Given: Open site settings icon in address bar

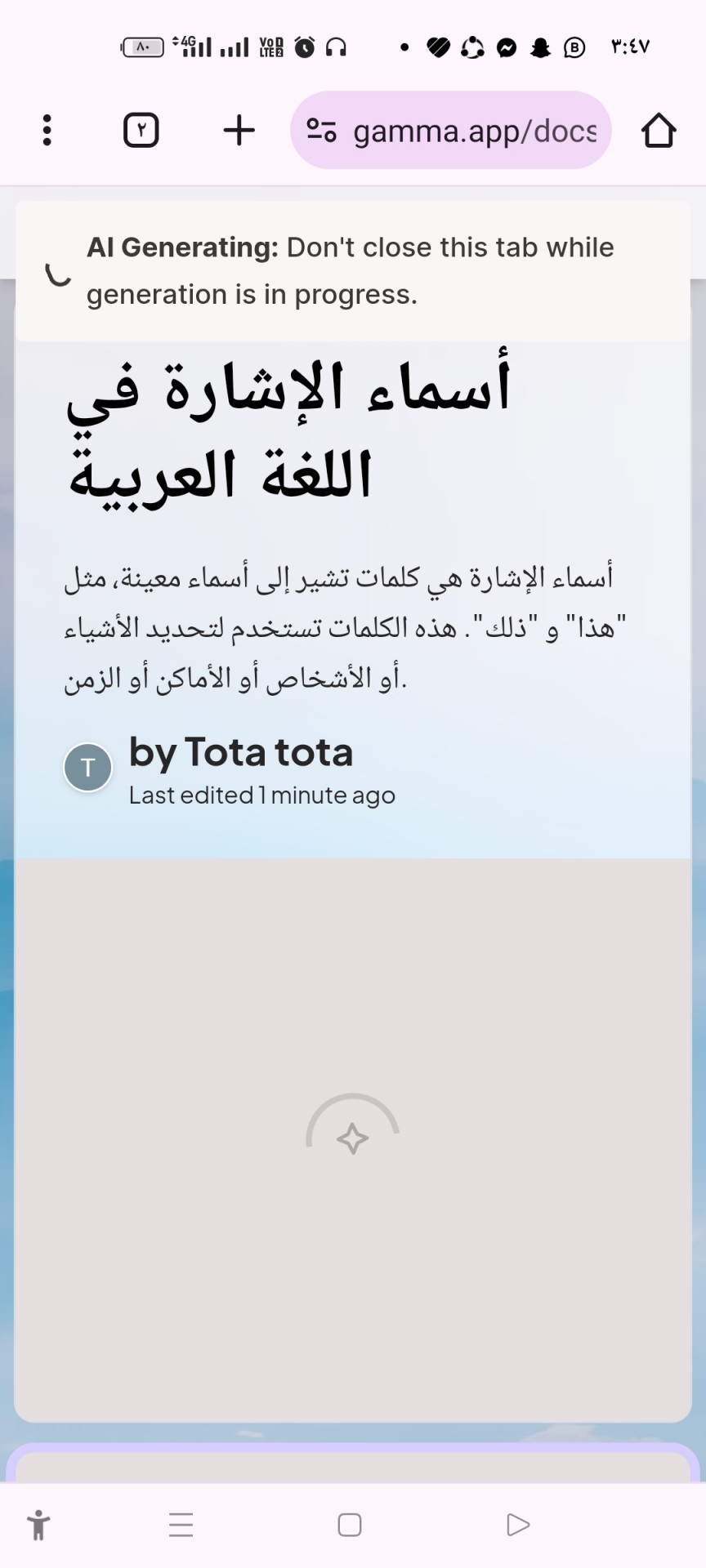Looking at the screenshot, I should point(321,130).
